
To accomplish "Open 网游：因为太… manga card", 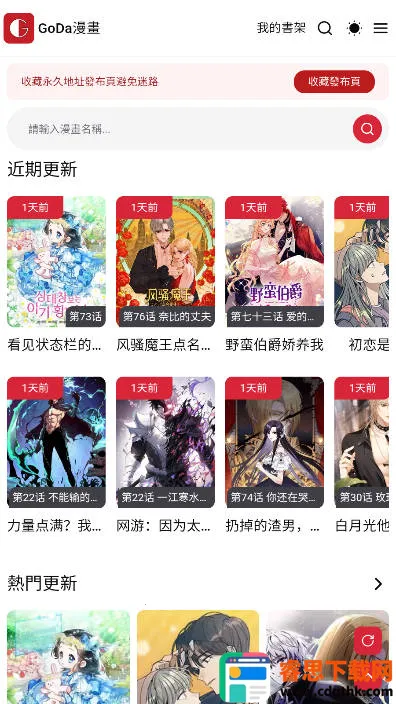I will (165, 455).
